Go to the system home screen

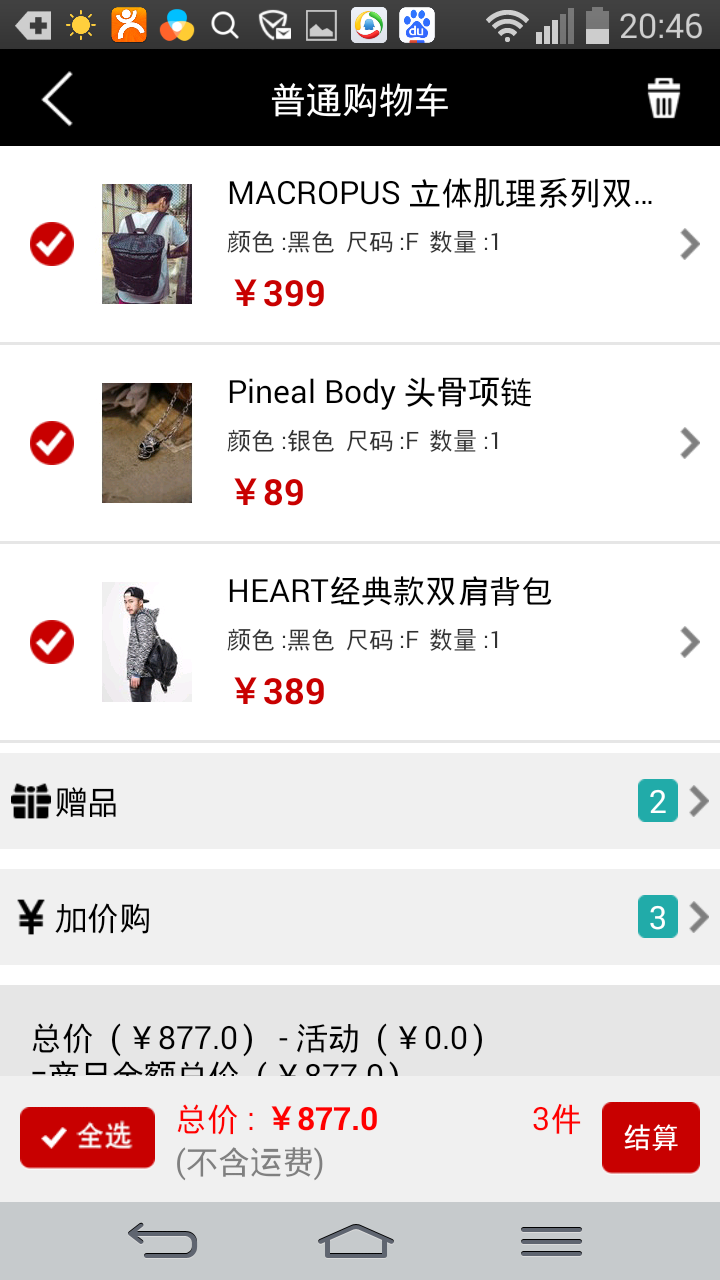[356, 1241]
